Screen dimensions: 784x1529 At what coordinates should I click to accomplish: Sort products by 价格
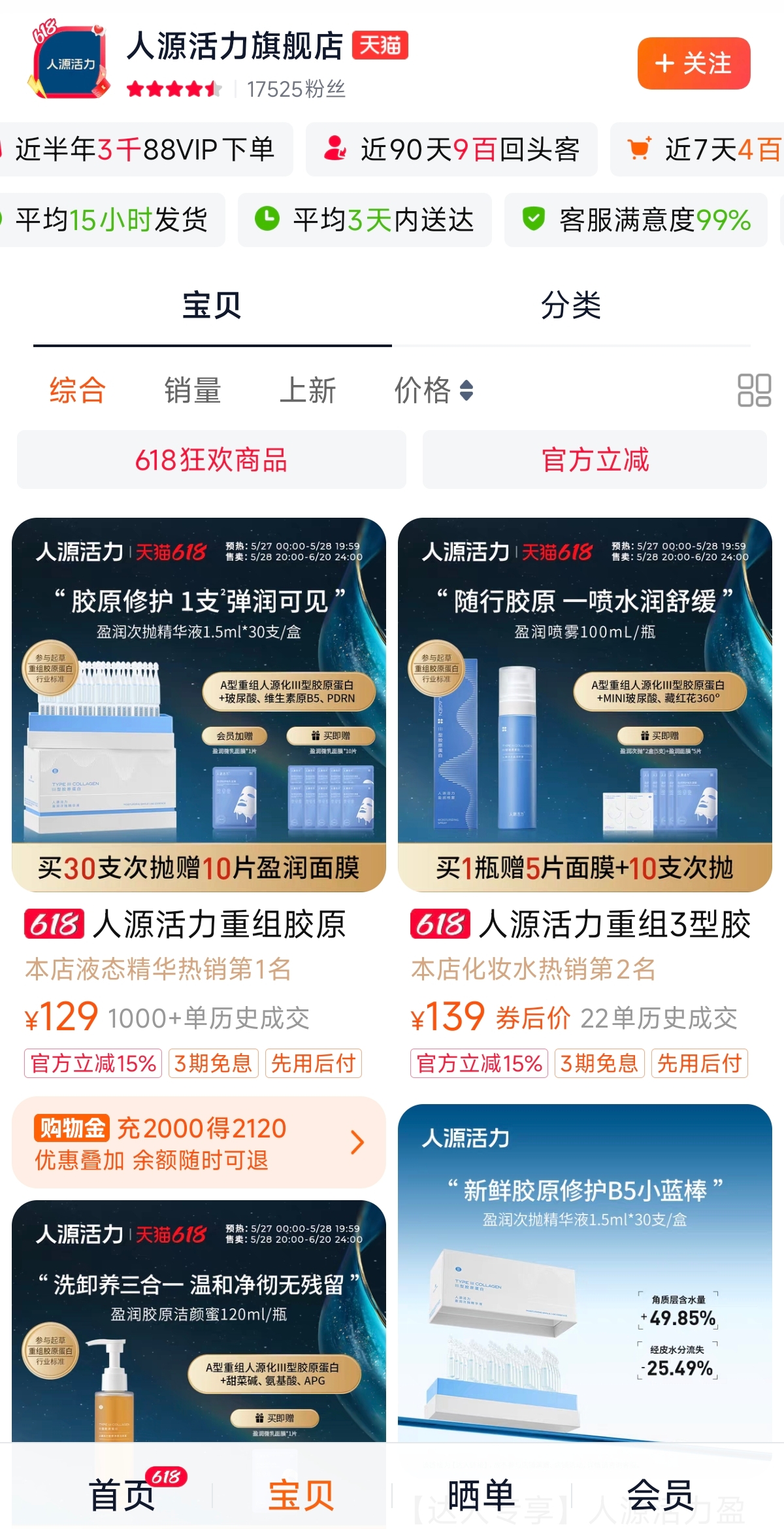(x=433, y=390)
